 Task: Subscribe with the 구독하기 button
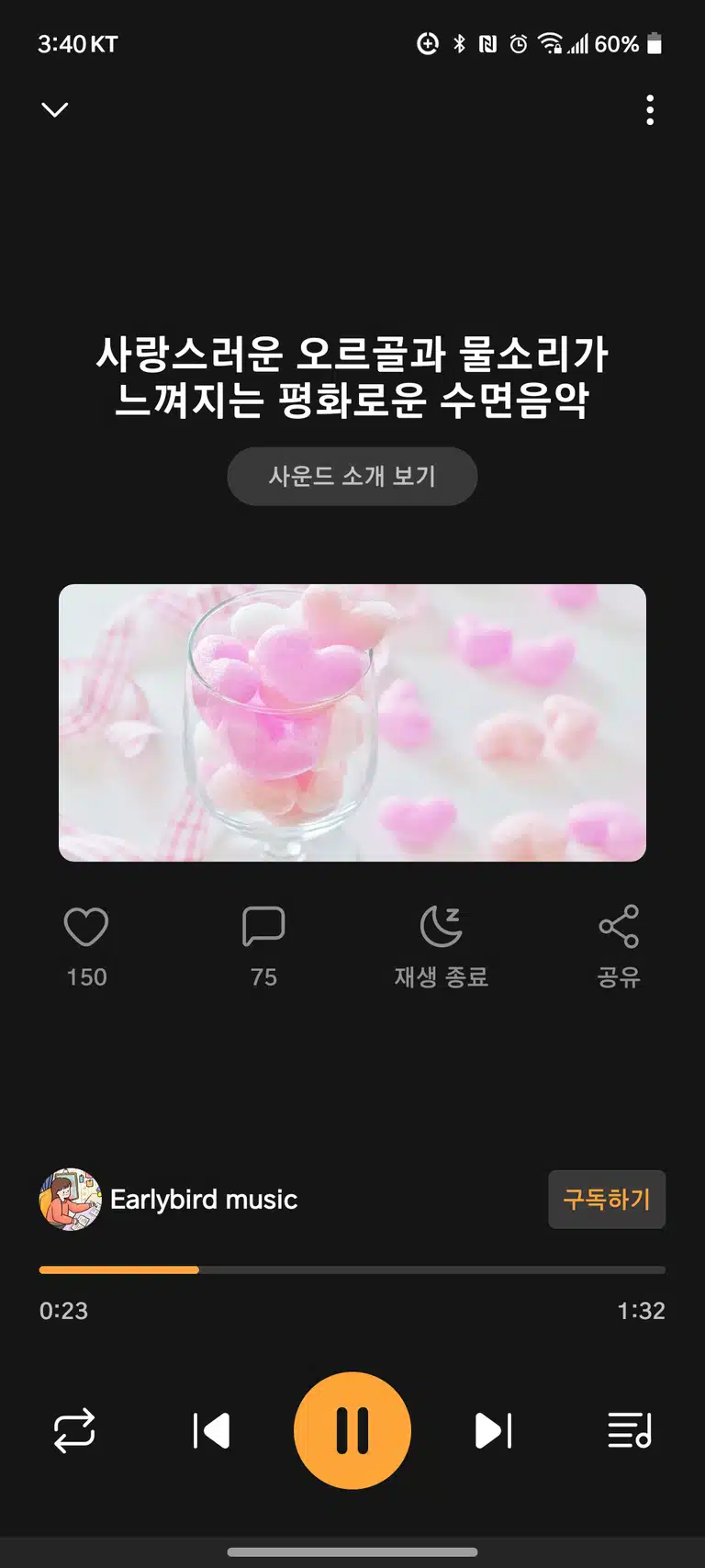point(607,1200)
